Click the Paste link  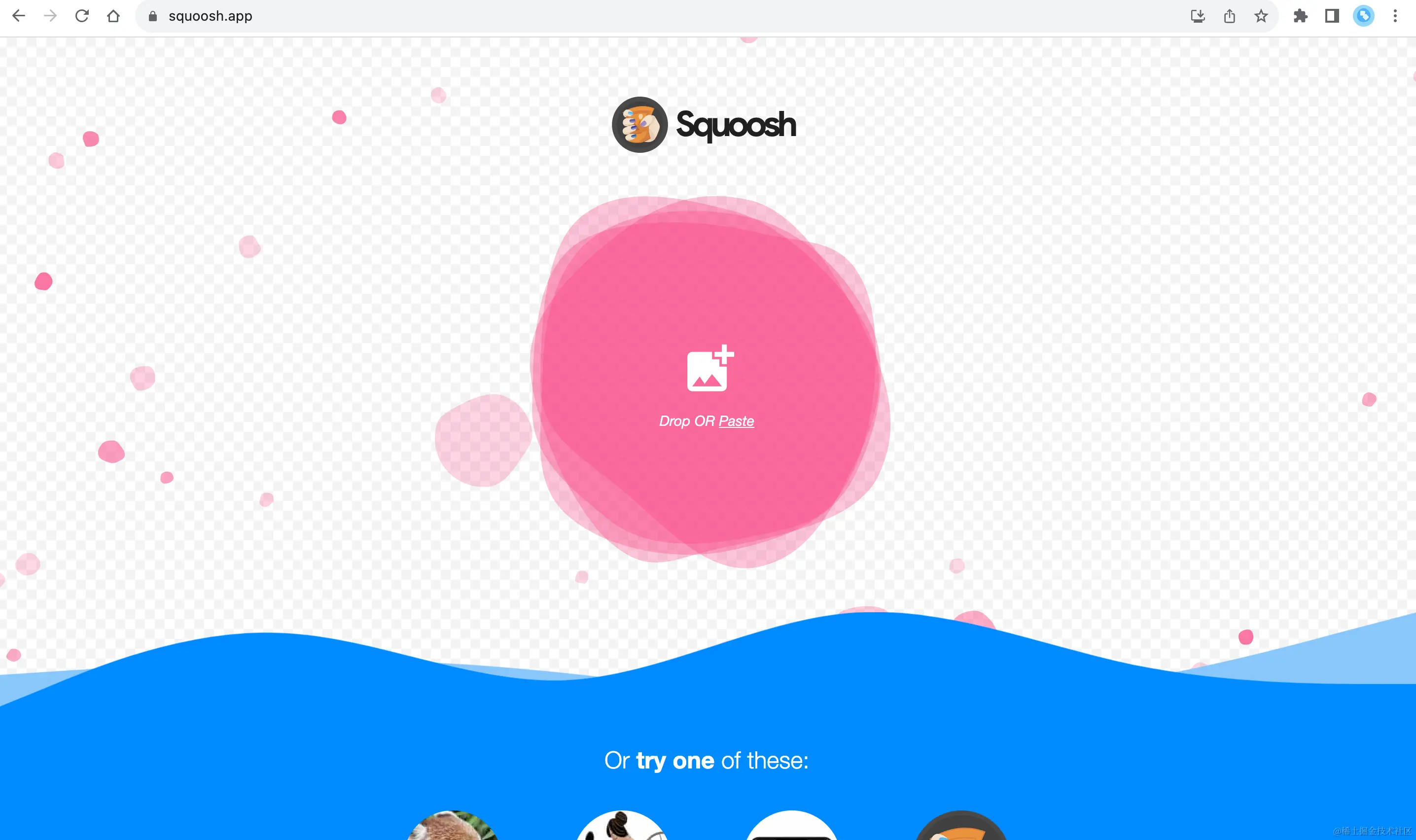736,421
